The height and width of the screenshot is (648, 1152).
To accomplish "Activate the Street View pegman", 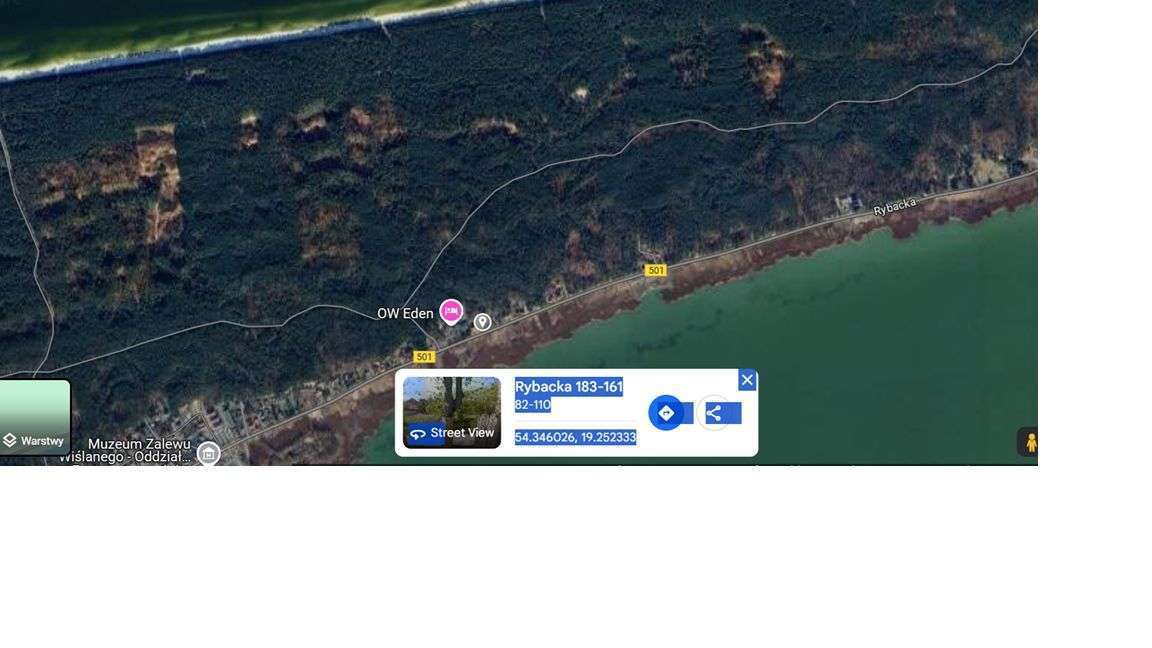I will (1030, 442).
